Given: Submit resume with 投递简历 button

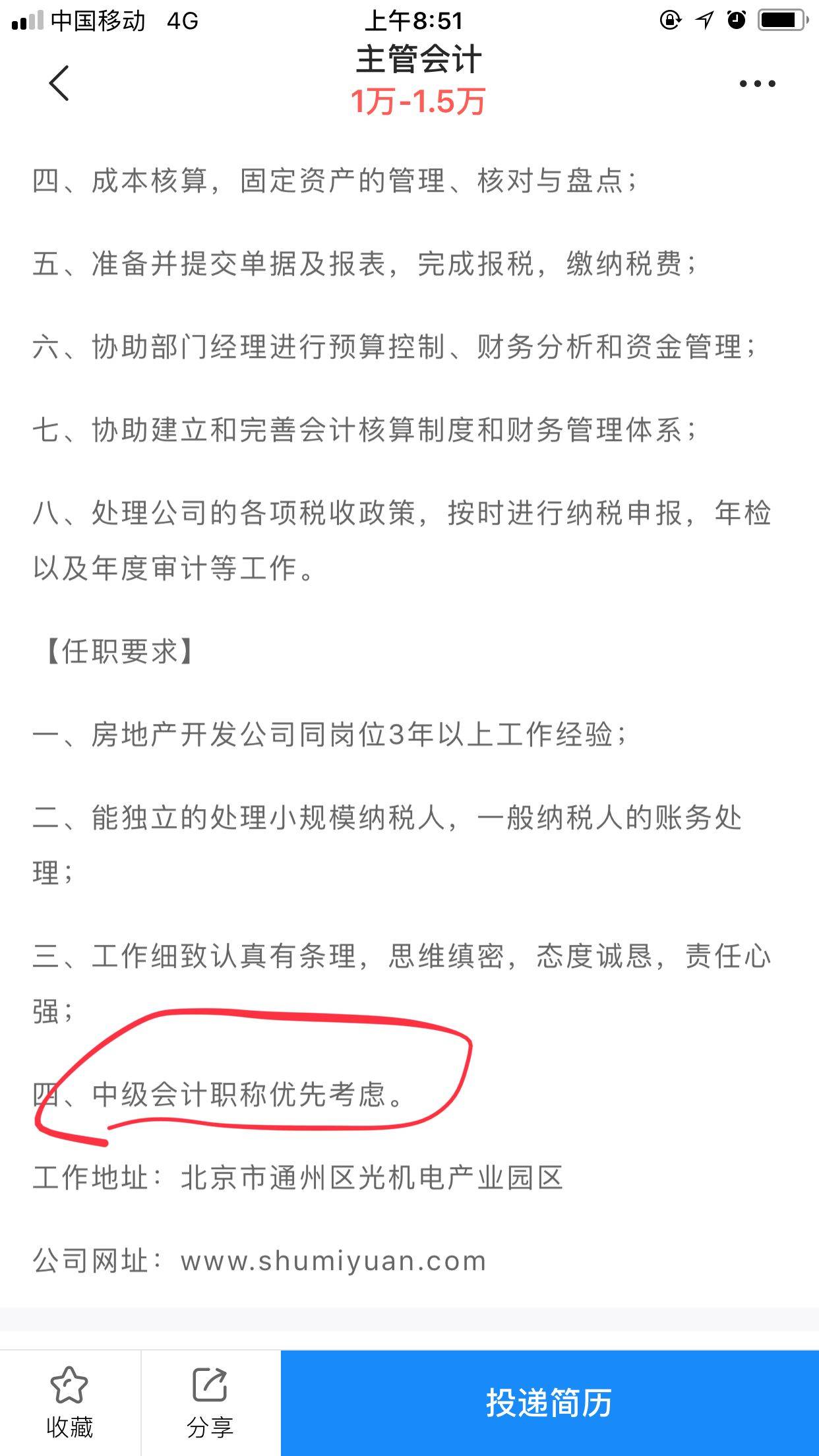Looking at the screenshot, I should (x=550, y=1403).
